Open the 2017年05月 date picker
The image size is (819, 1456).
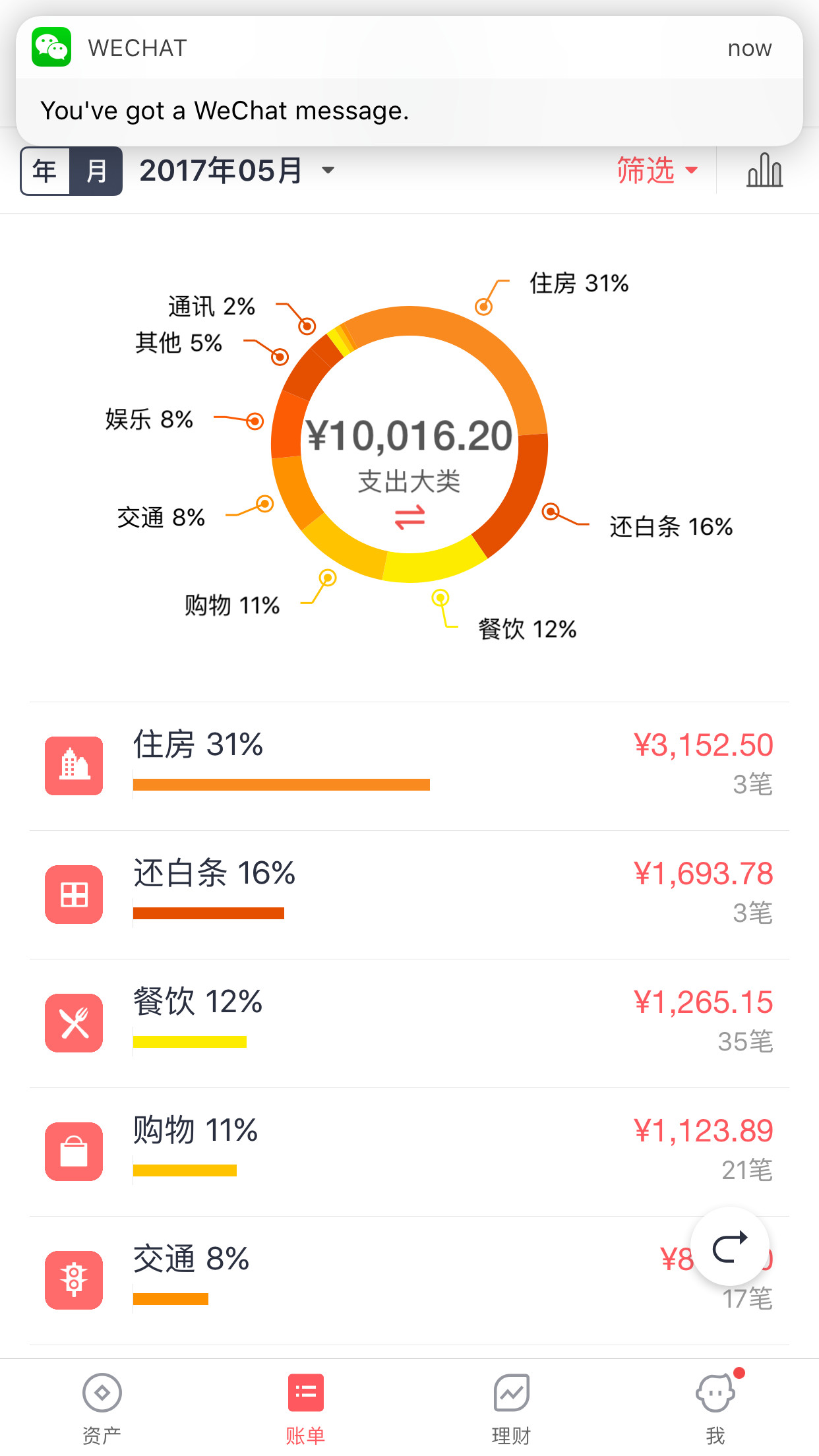point(236,171)
